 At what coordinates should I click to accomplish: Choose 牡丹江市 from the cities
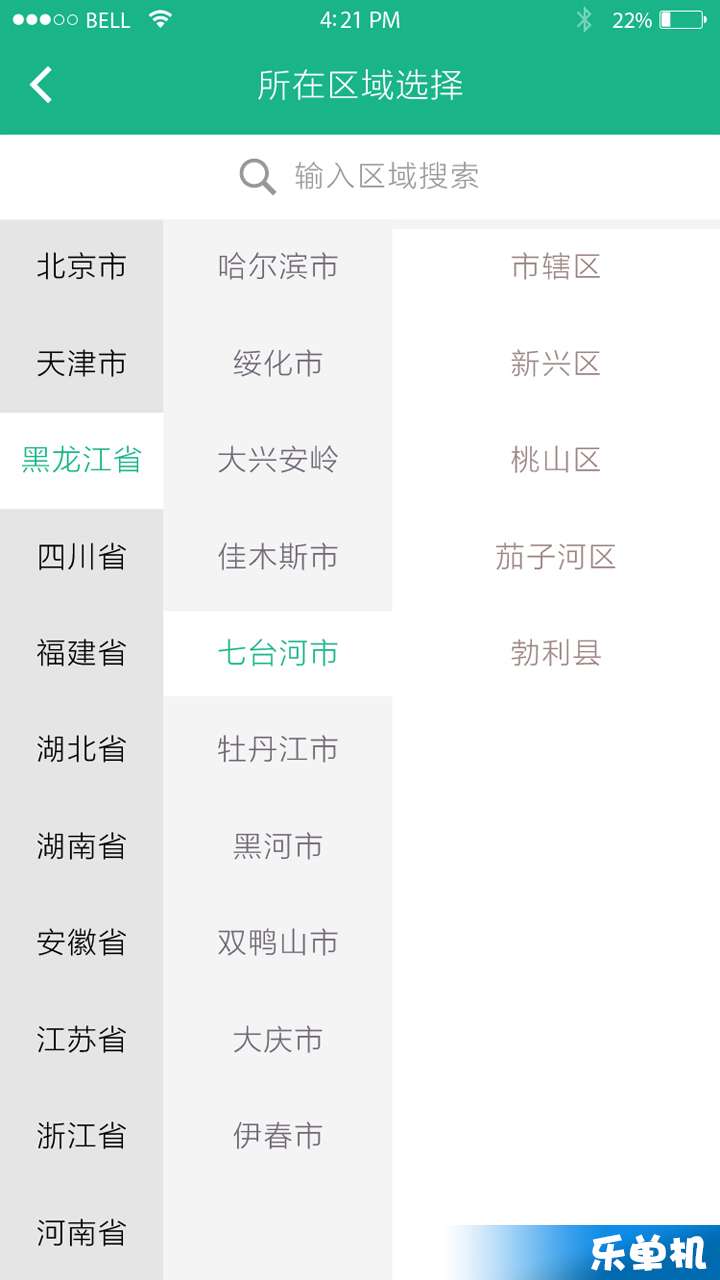[x=278, y=749]
